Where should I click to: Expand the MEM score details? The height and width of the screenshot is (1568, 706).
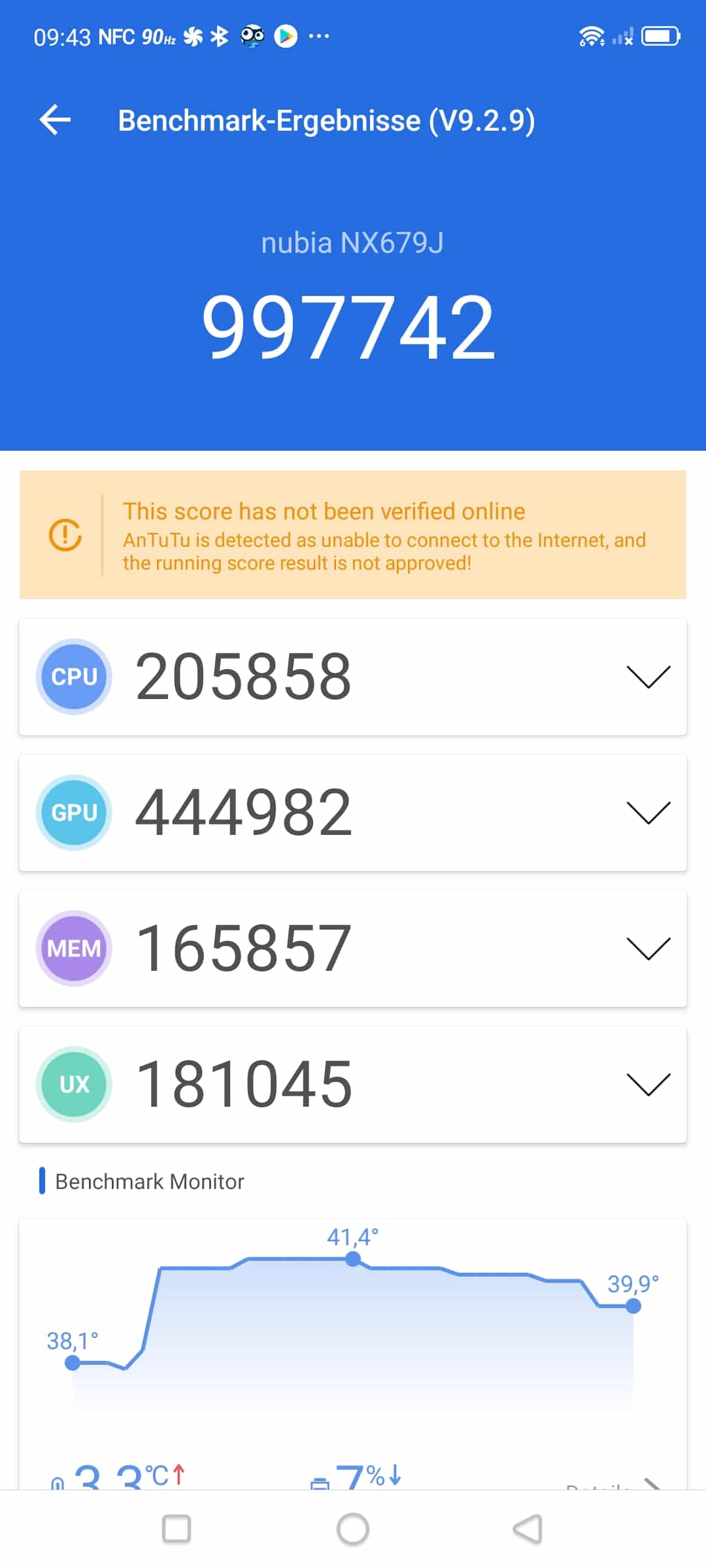click(x=648, y=949)
